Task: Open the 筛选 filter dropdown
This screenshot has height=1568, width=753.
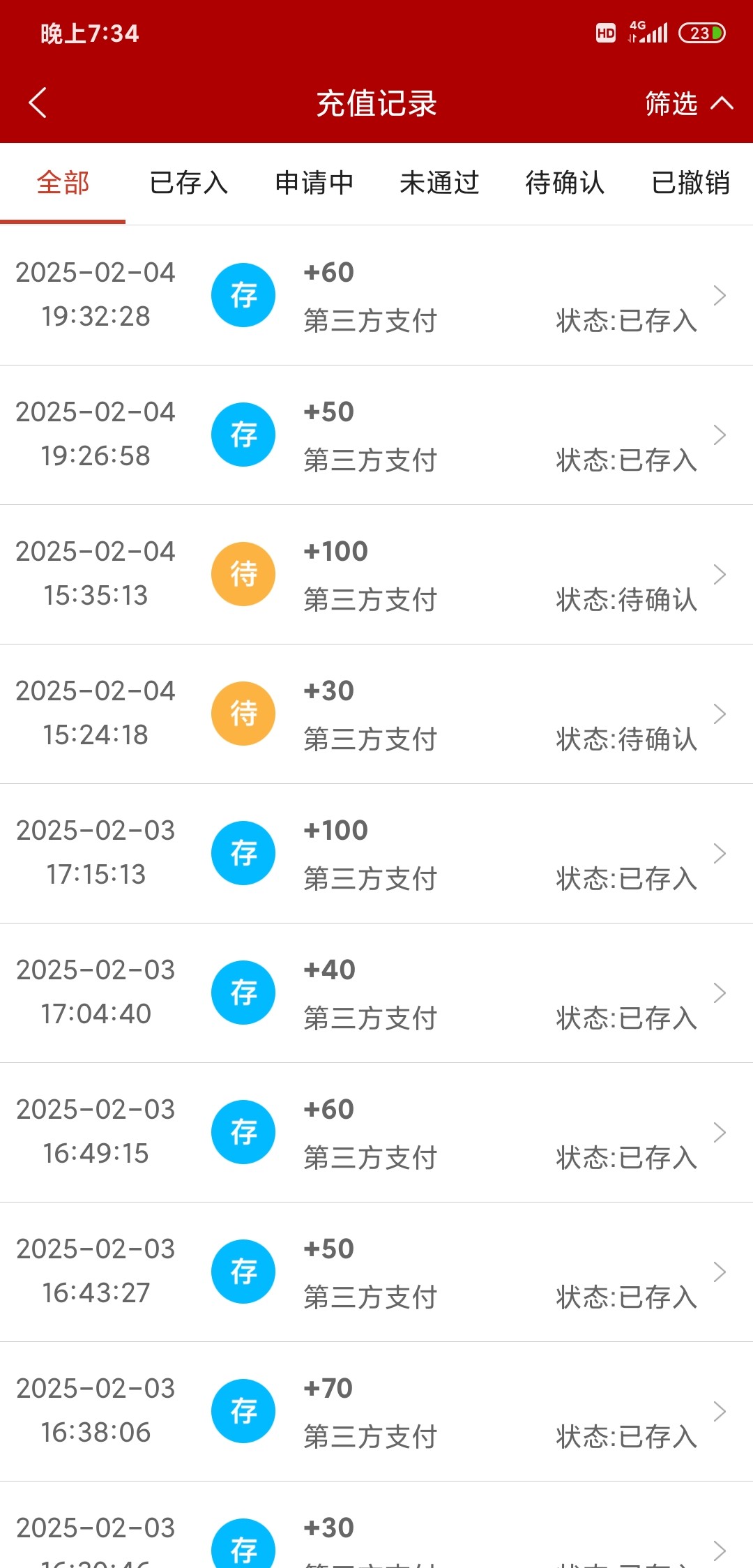Action: (x=687, y=103)
